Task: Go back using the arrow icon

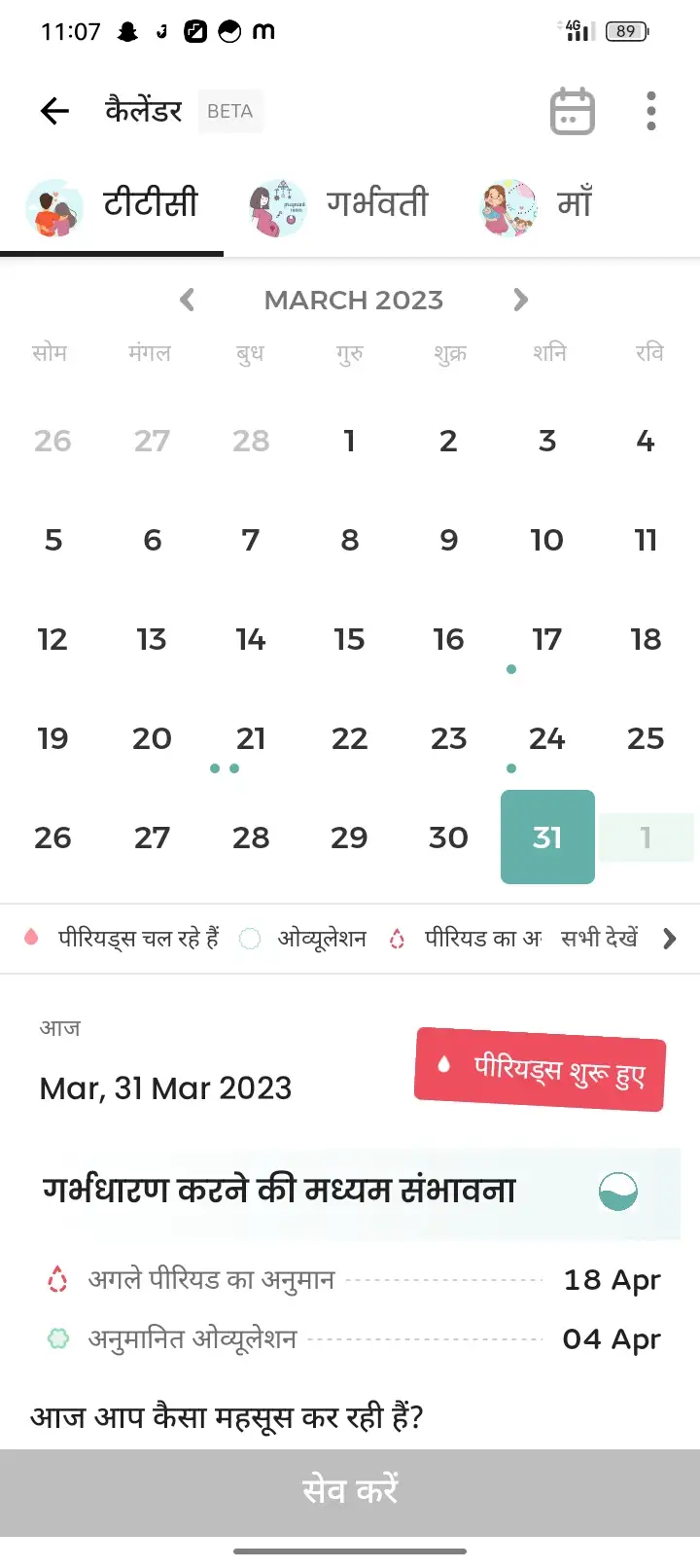Action: (55, 111)
